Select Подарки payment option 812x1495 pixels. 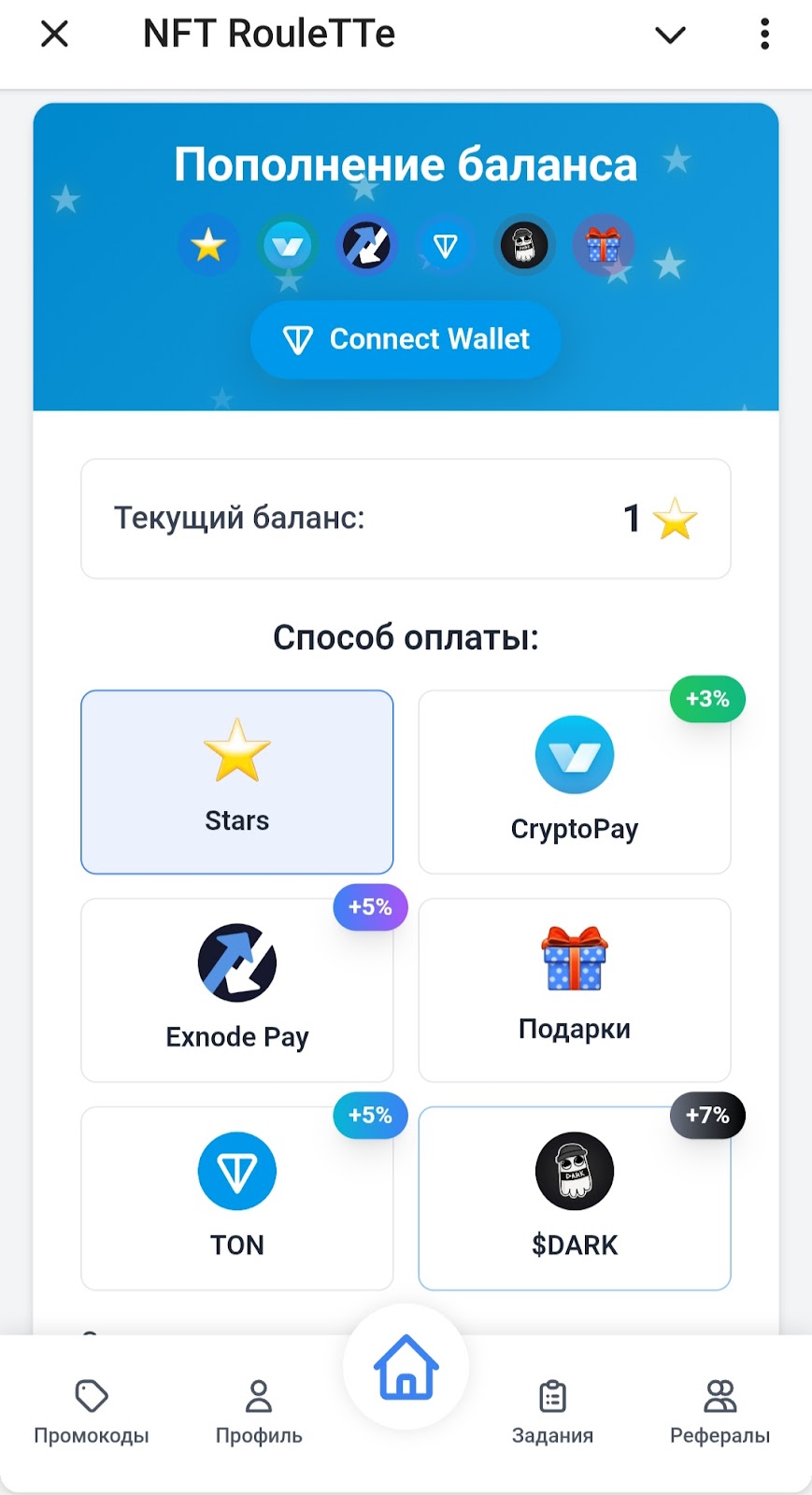574,990
